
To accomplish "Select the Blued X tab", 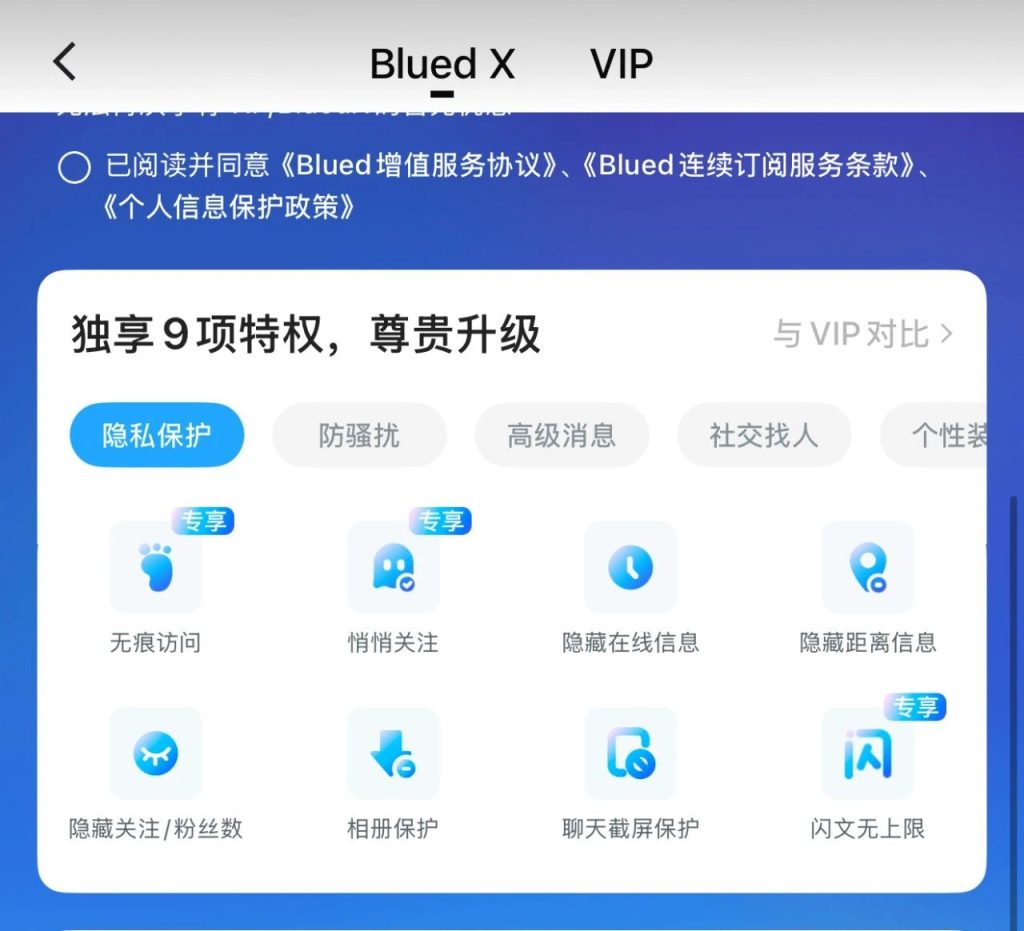I will [442, 64].
